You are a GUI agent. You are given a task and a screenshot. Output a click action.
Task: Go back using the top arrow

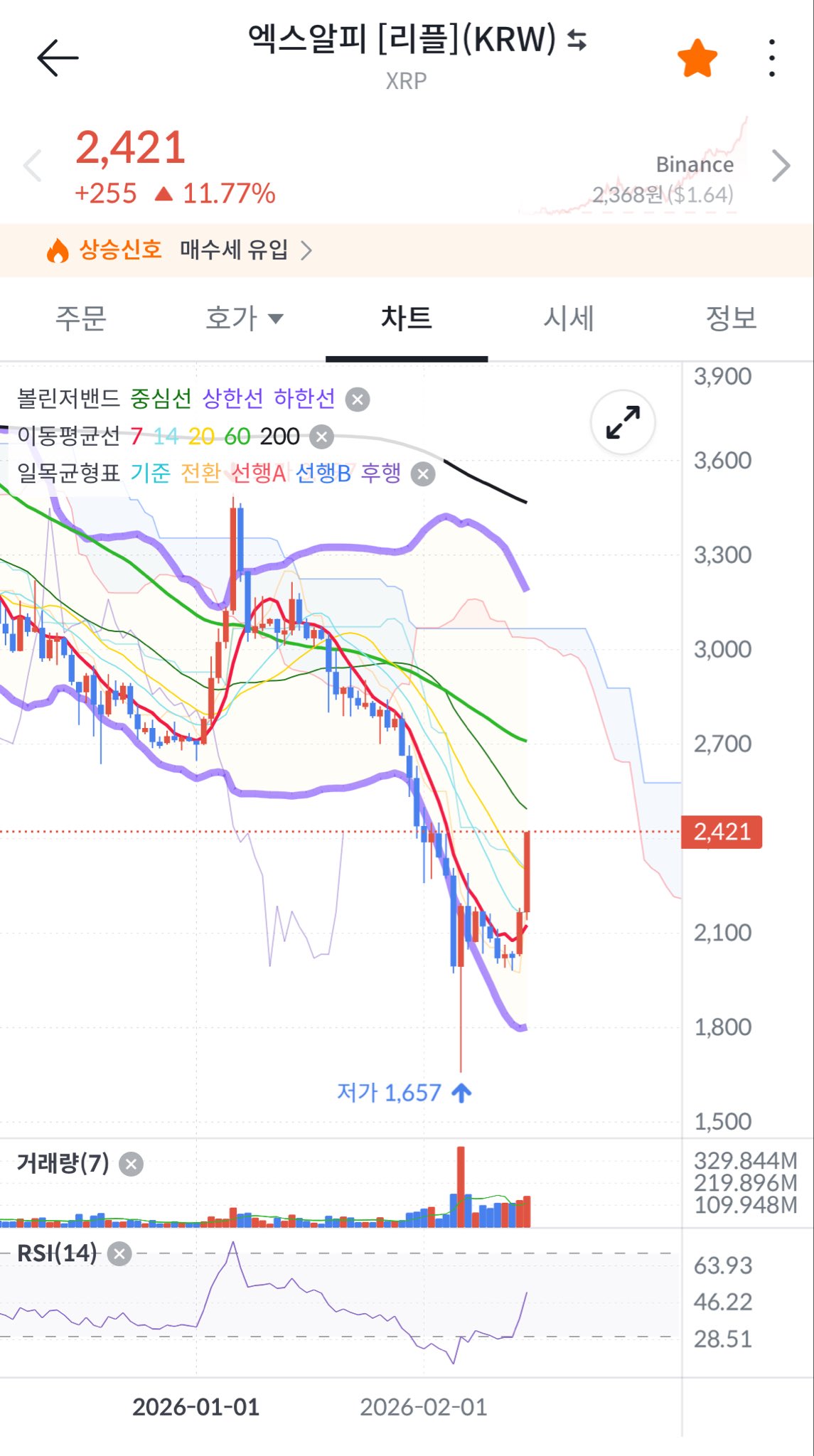[x=58, y=58]
